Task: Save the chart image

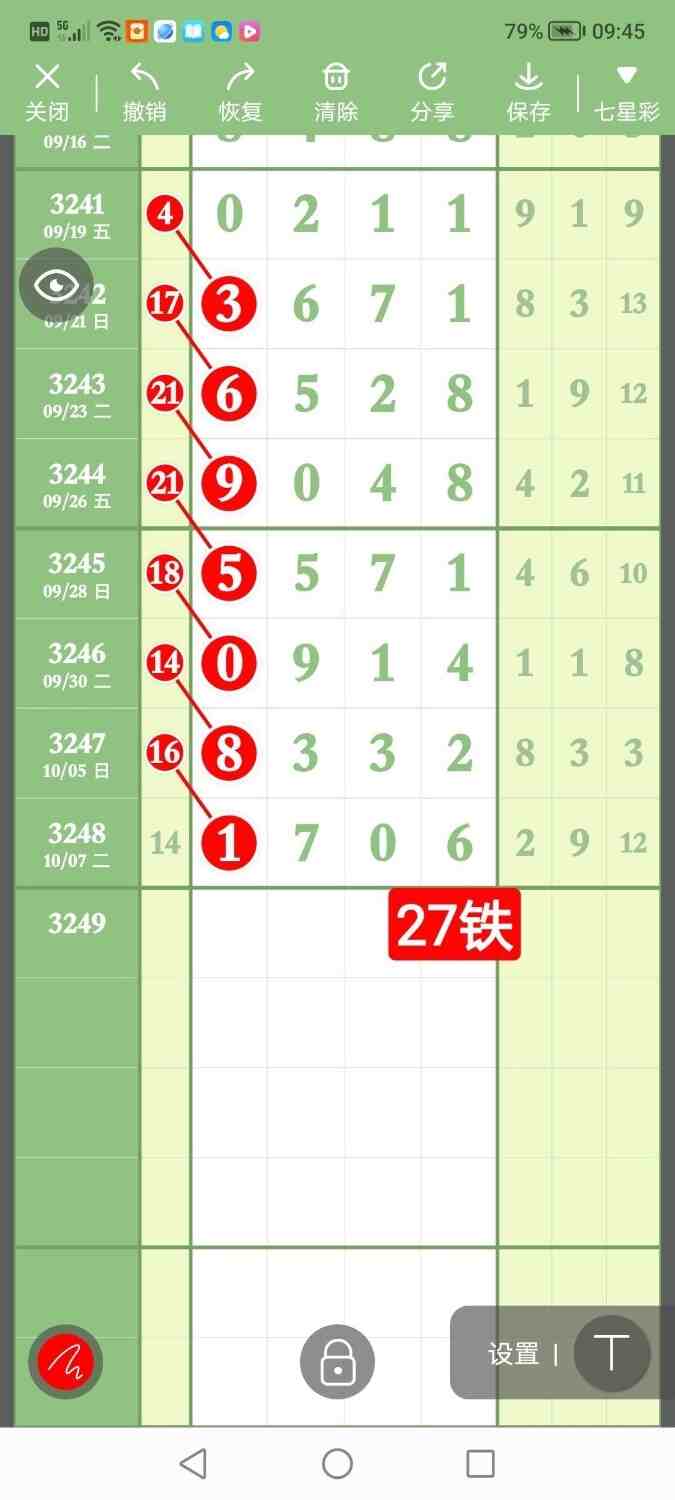Action: pyautogui.click(x=528, y=92)
